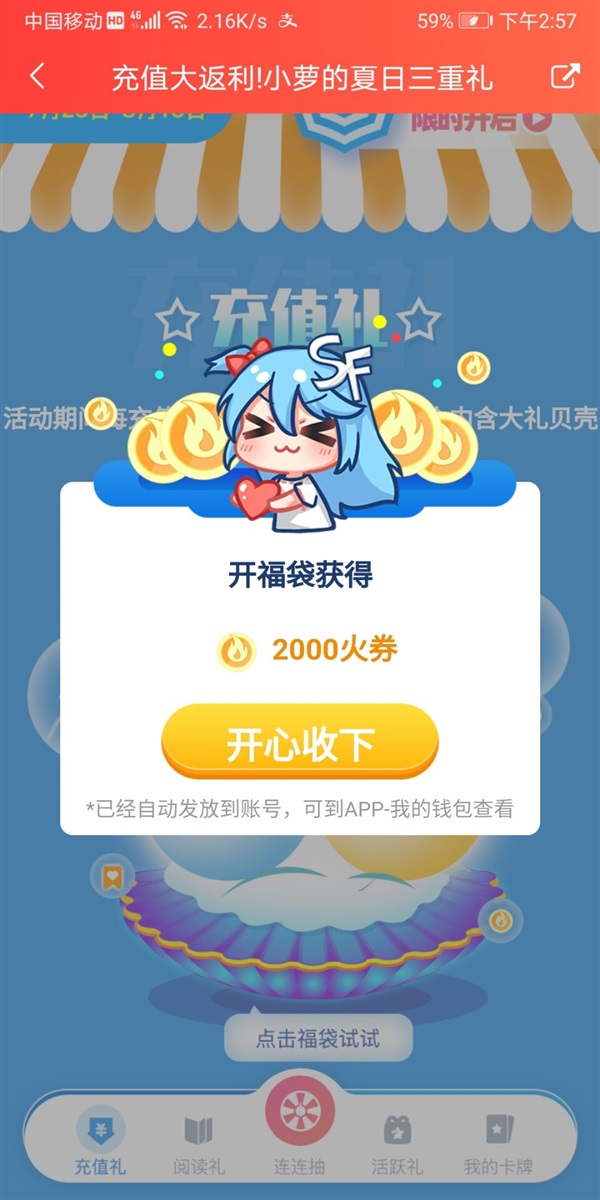600x1200 pixels.
Task: Go to the 活跃礼 tab
Action: point(397,1142)
